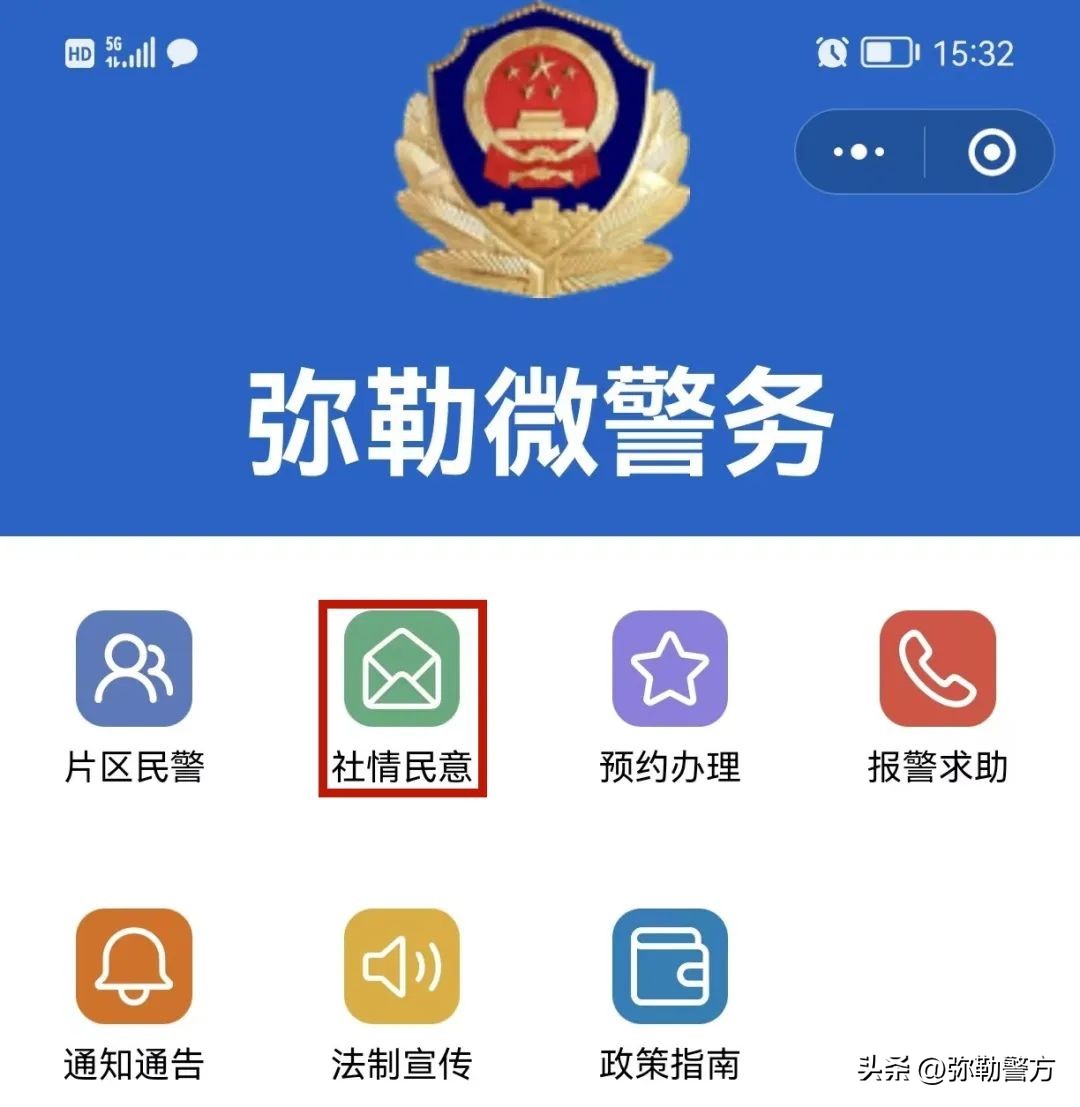This screenshot has width=1080, height=1107.
Task: Select the 报警求助 text label
Action: (x=938, y=768)
